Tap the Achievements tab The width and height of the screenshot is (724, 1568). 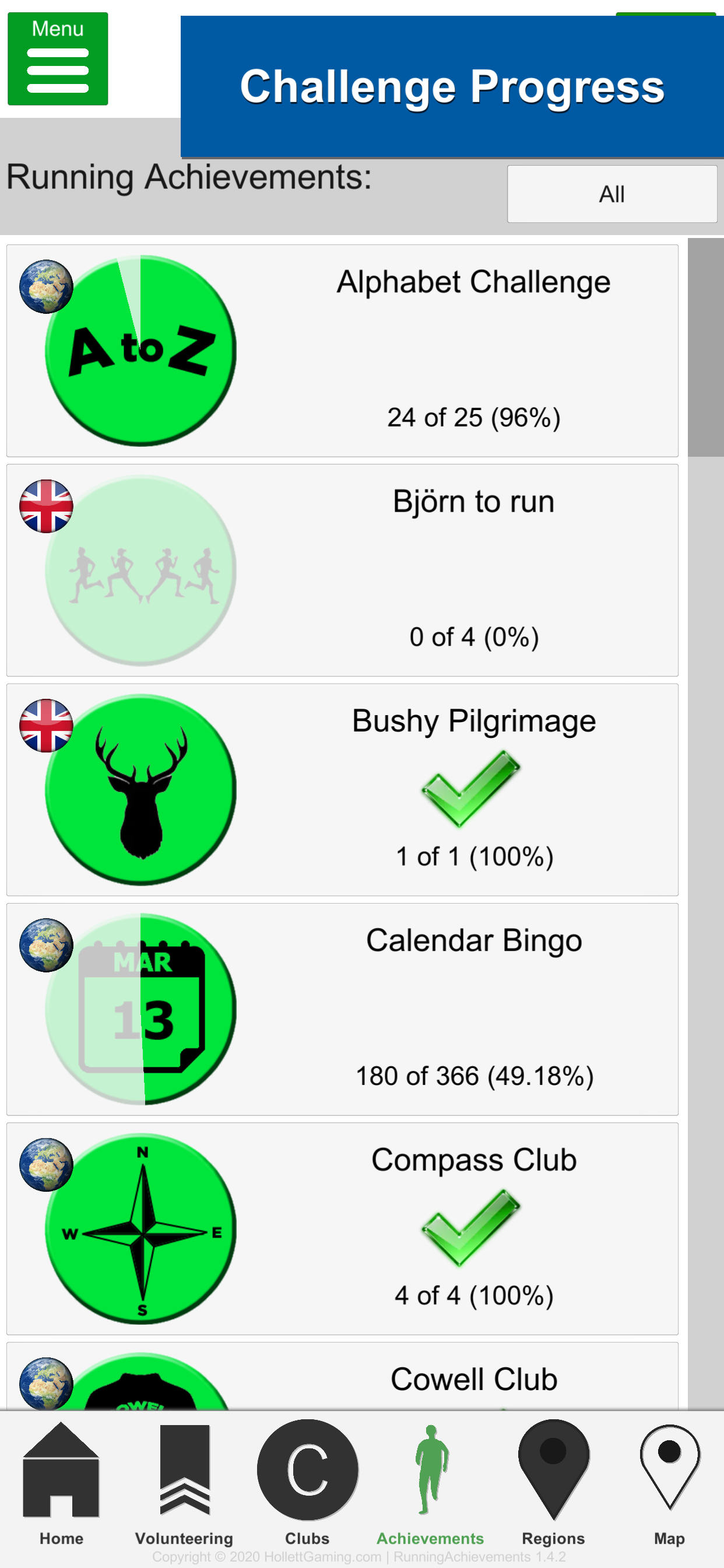click(x=430, y=1483)
